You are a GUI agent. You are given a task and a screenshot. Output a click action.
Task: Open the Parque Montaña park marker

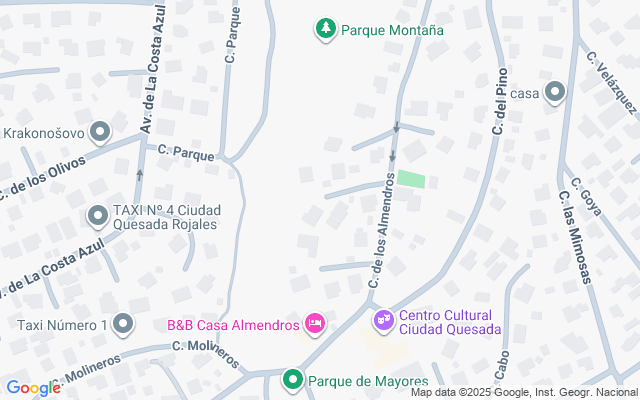pyautogui.click(x=325, y=30)
